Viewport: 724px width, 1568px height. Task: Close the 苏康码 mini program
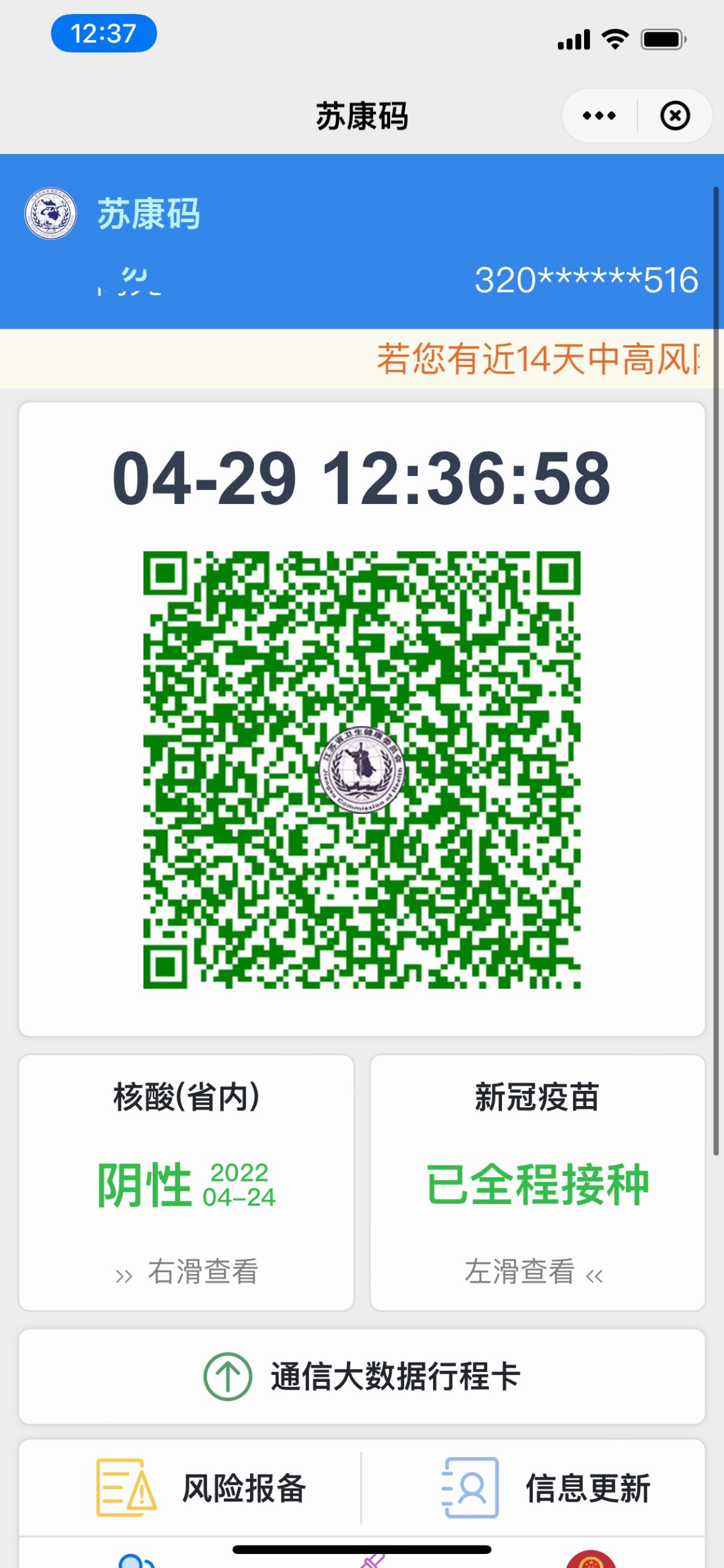[x=675, y=116]
